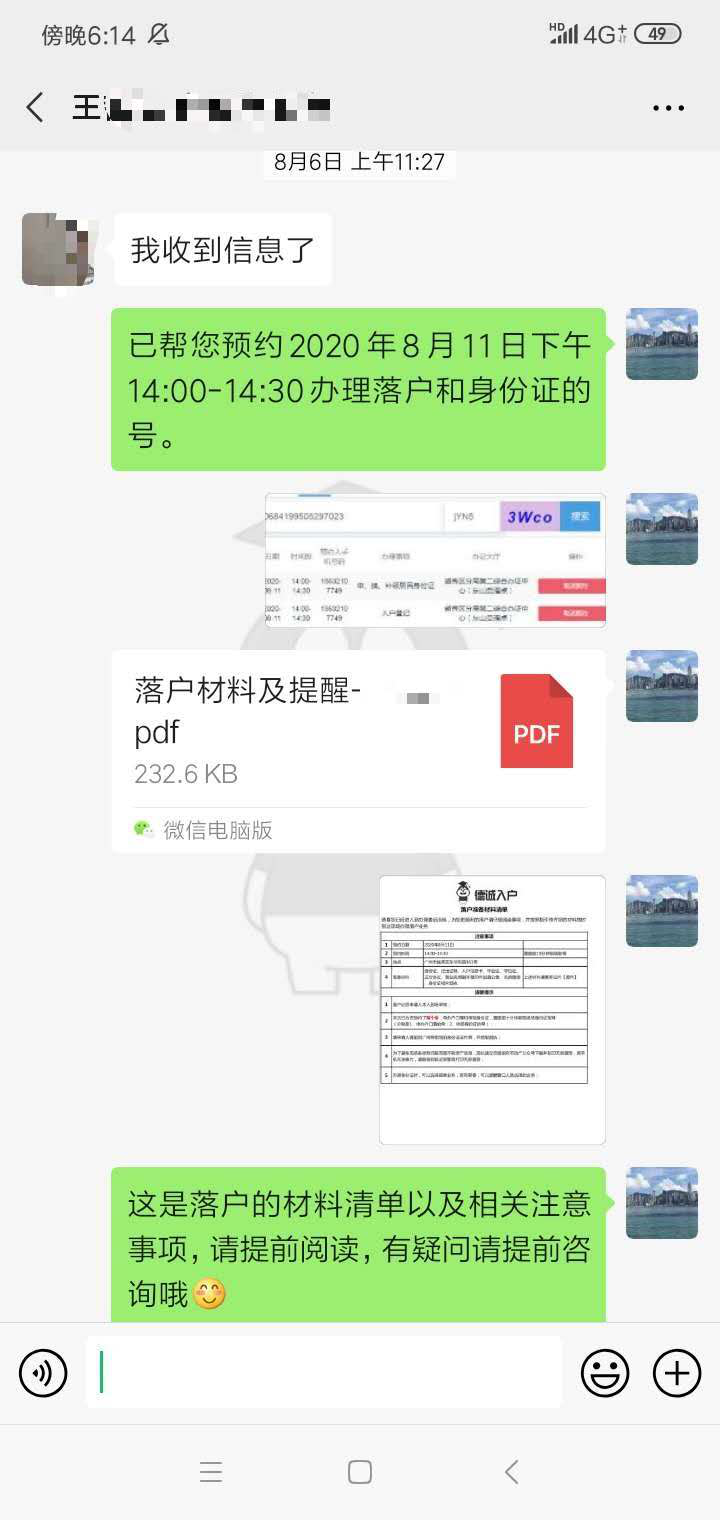Switch to voice message input
Viewport: 720px width, 1520px height.
click(43, 1372)
